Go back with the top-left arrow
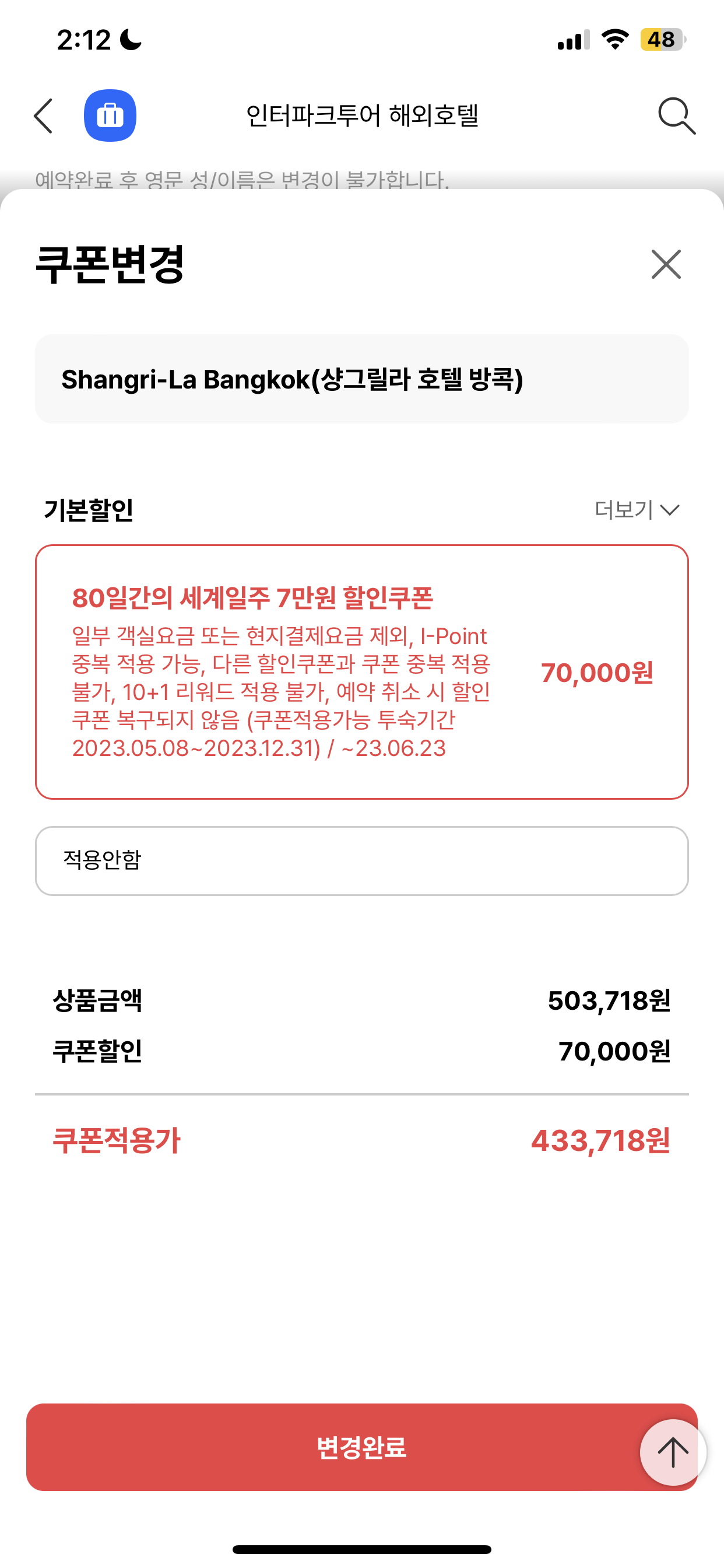The height and width of the screenshot is (1568, 724). (x=43, y=116)
